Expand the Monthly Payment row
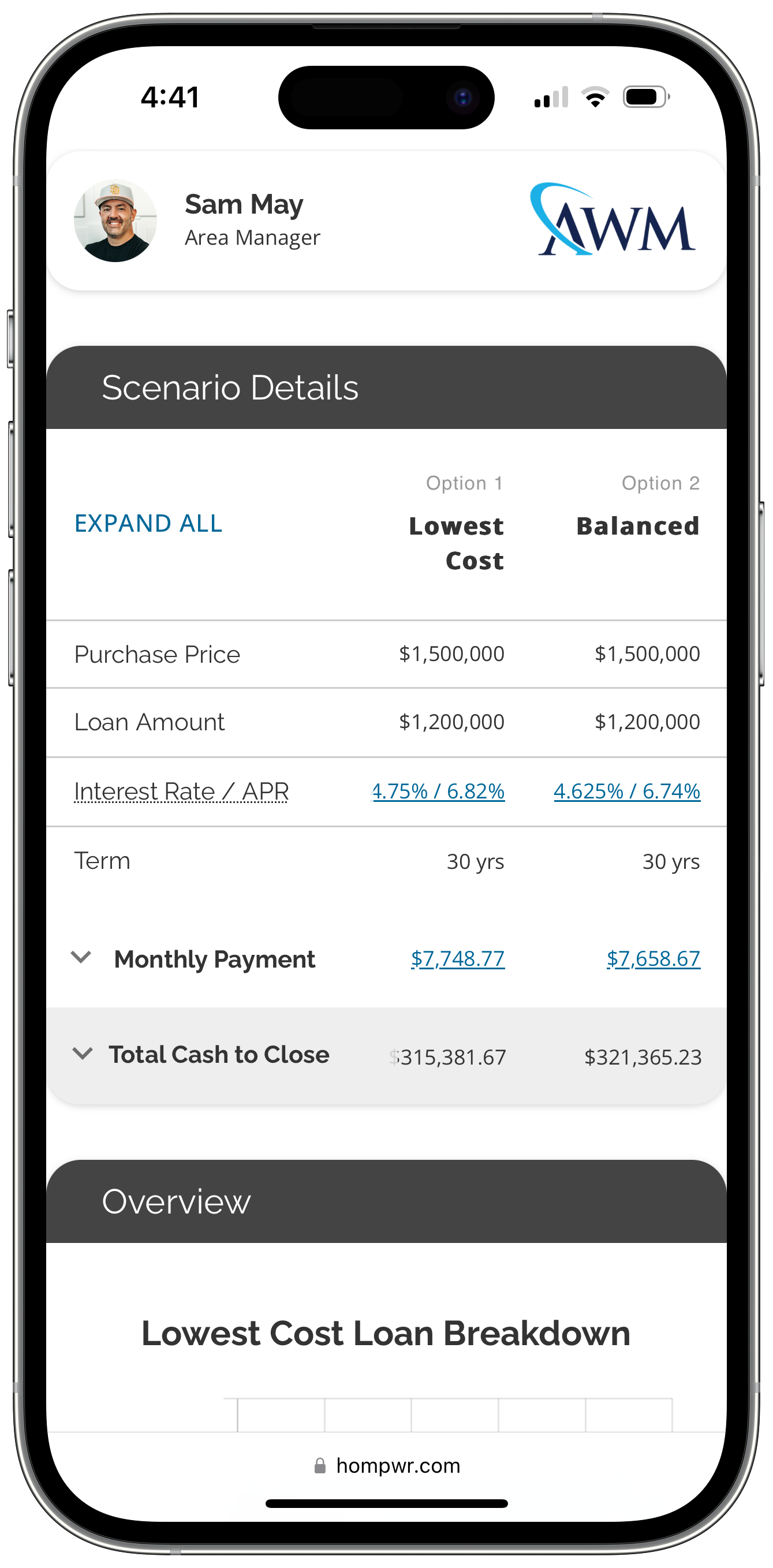The height and width of the screenshot is (1568, 773). (81, 957)
